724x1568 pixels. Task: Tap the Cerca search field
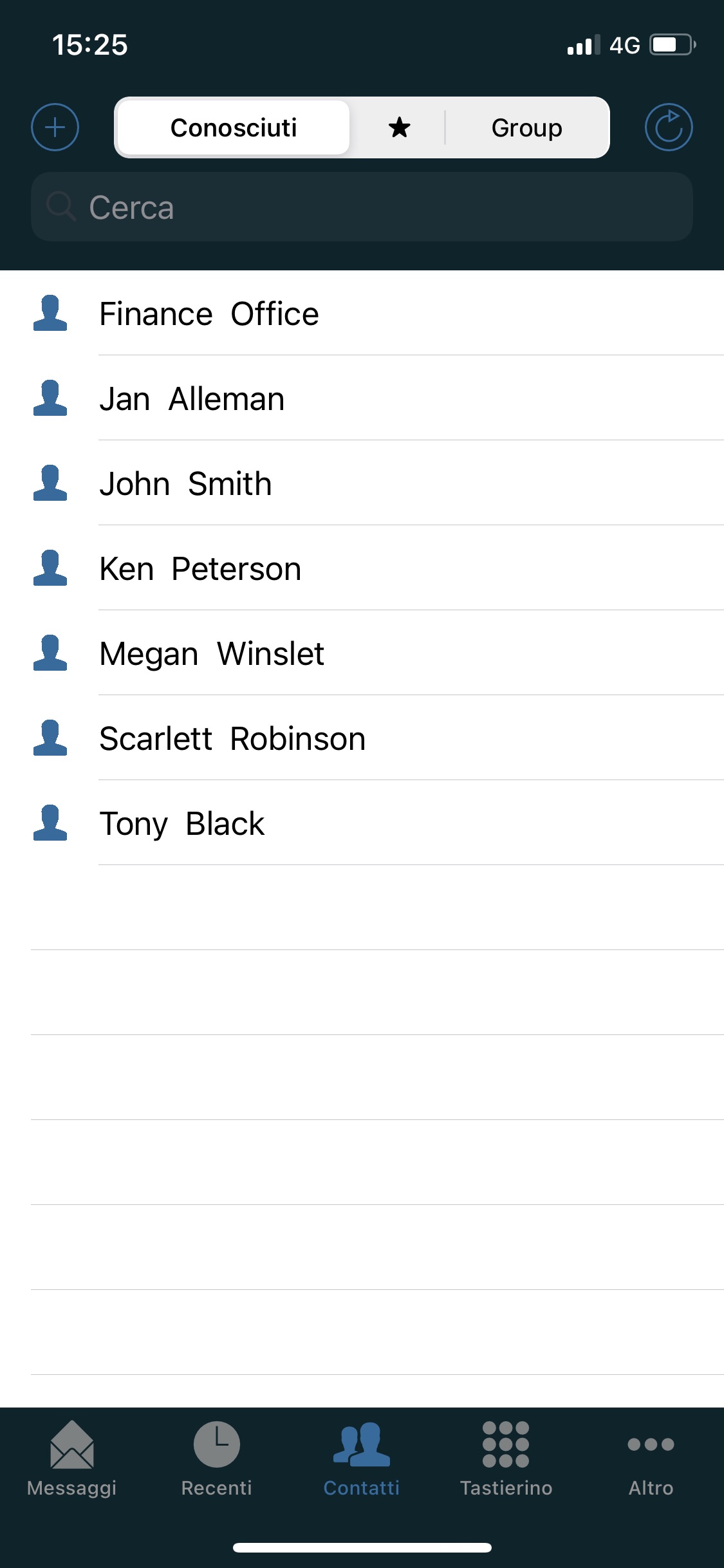point(362,207)
